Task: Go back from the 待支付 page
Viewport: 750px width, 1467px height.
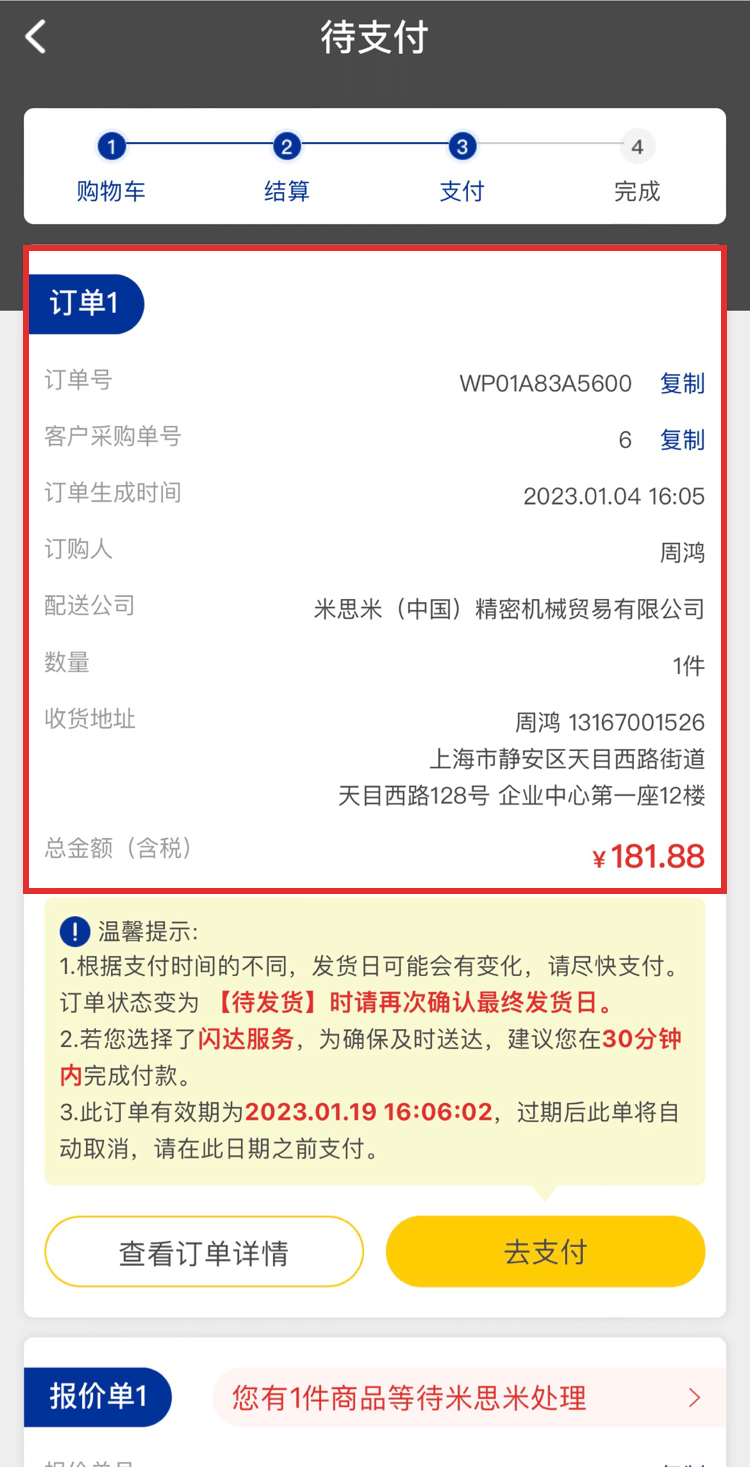Action: [x=37, y=38]
